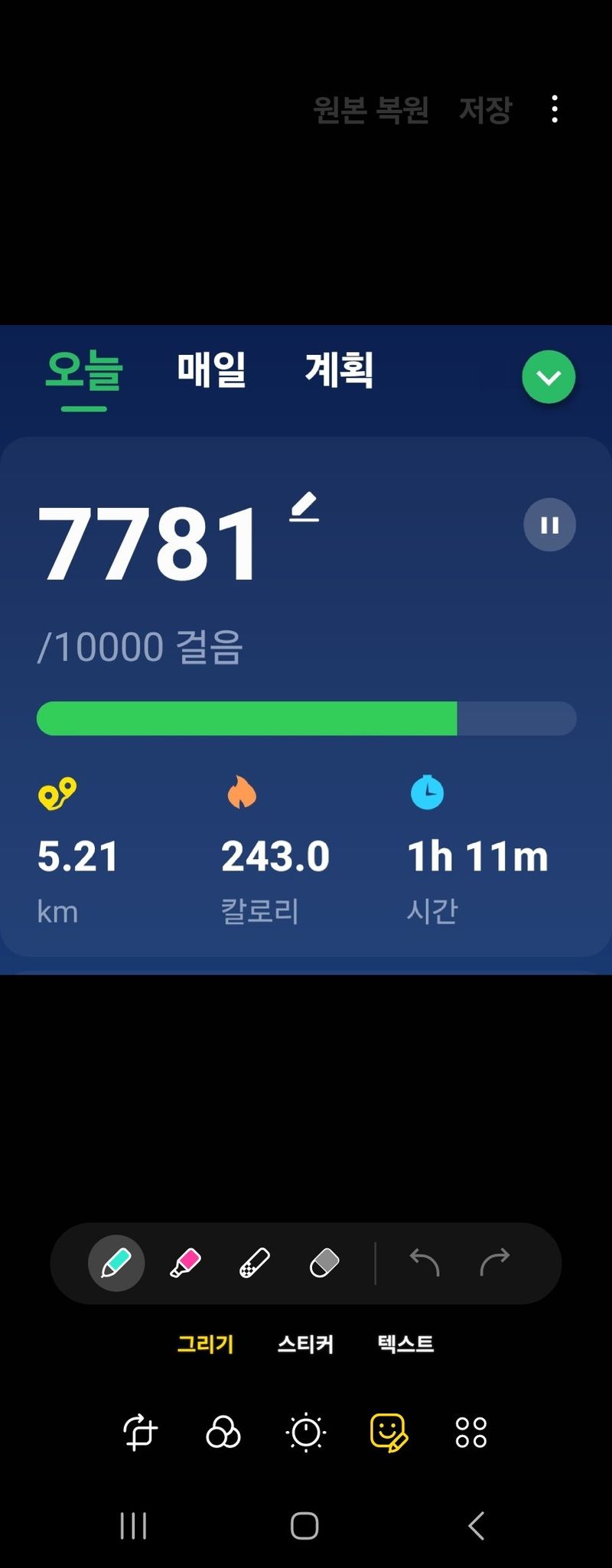Viewport: 612px width, 1568px height.
Task: Switch to the 텍스트 tab
Action: [405, 1344]
